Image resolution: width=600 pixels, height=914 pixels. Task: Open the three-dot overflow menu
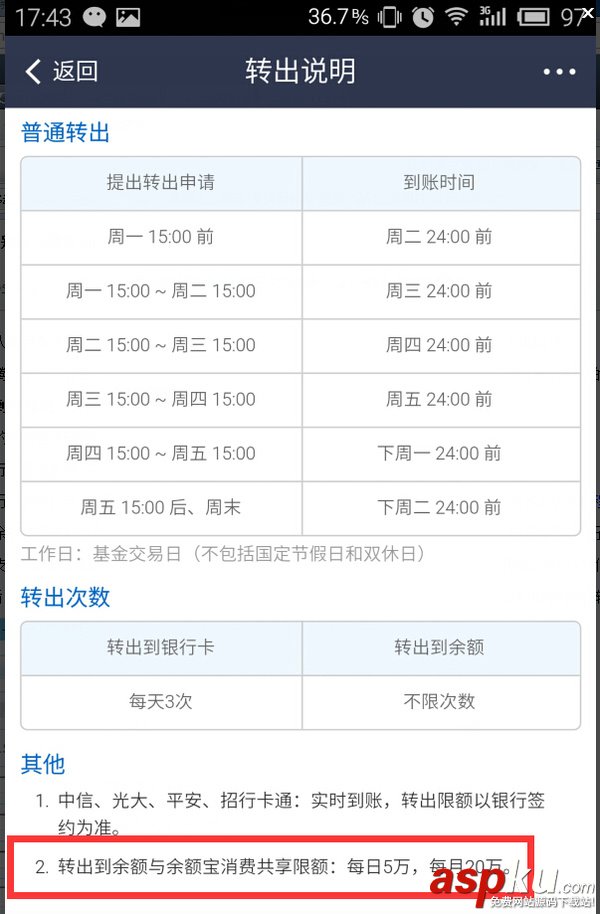[x=559, y=72]
